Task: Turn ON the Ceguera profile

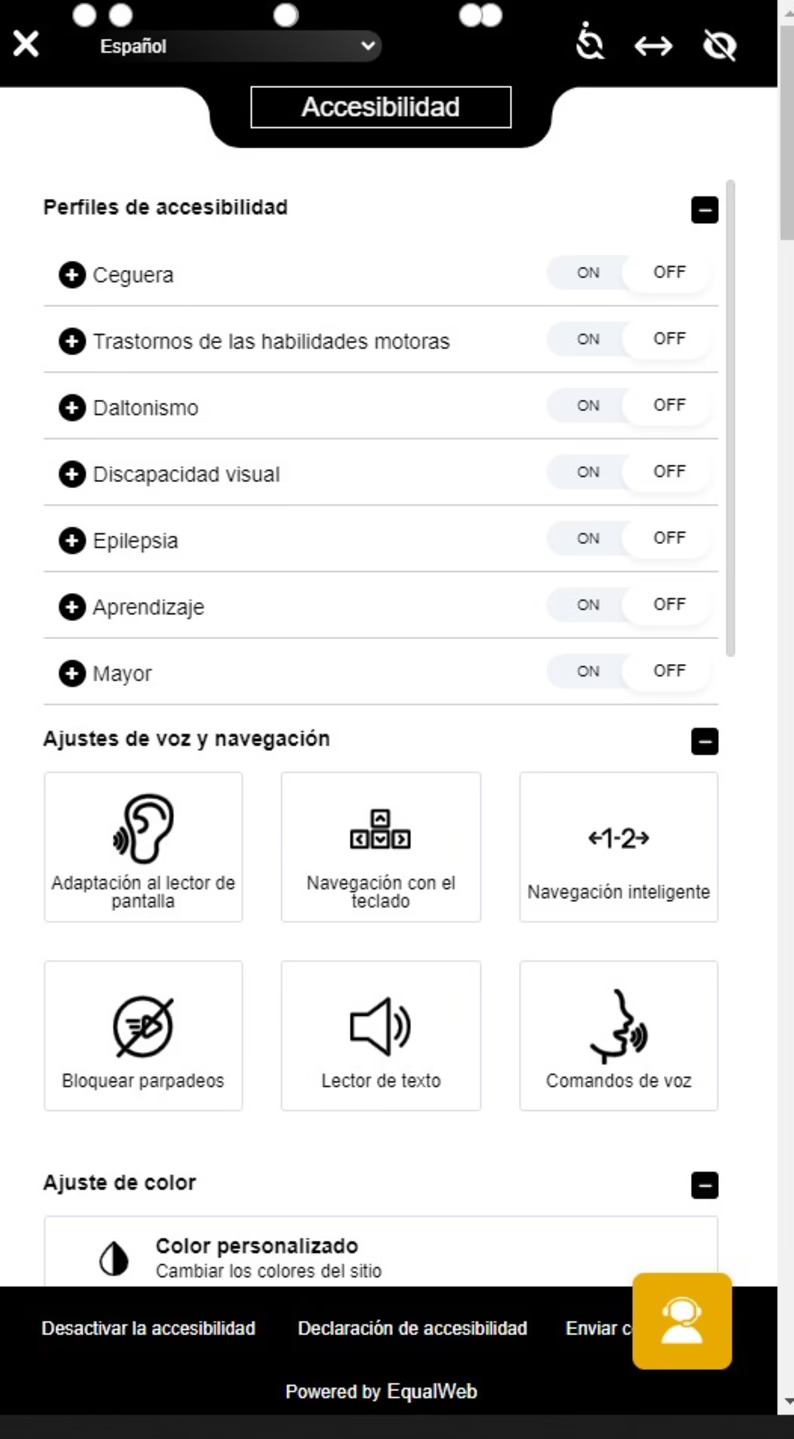Action: pos(587,272)
